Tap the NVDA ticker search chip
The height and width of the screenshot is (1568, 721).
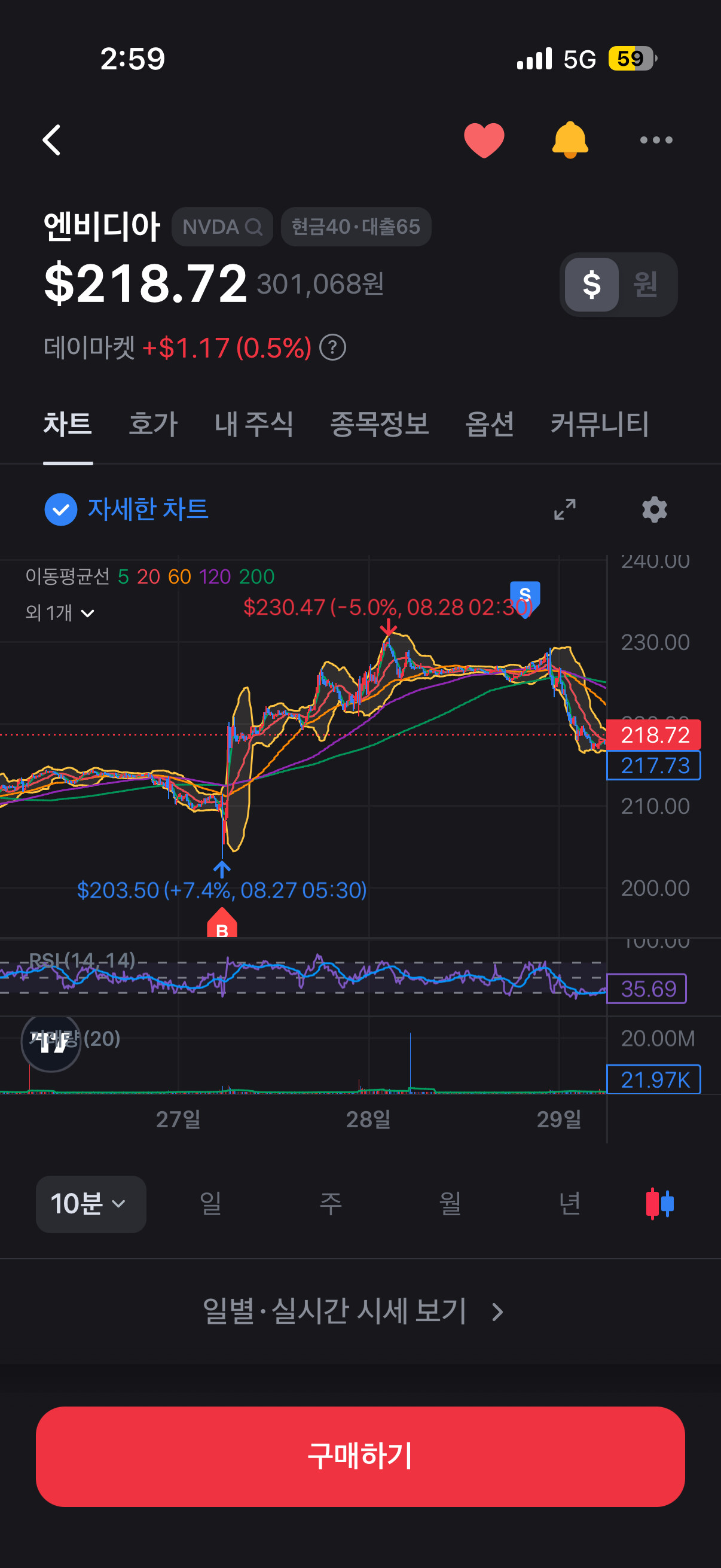click(x=222, y=227)
